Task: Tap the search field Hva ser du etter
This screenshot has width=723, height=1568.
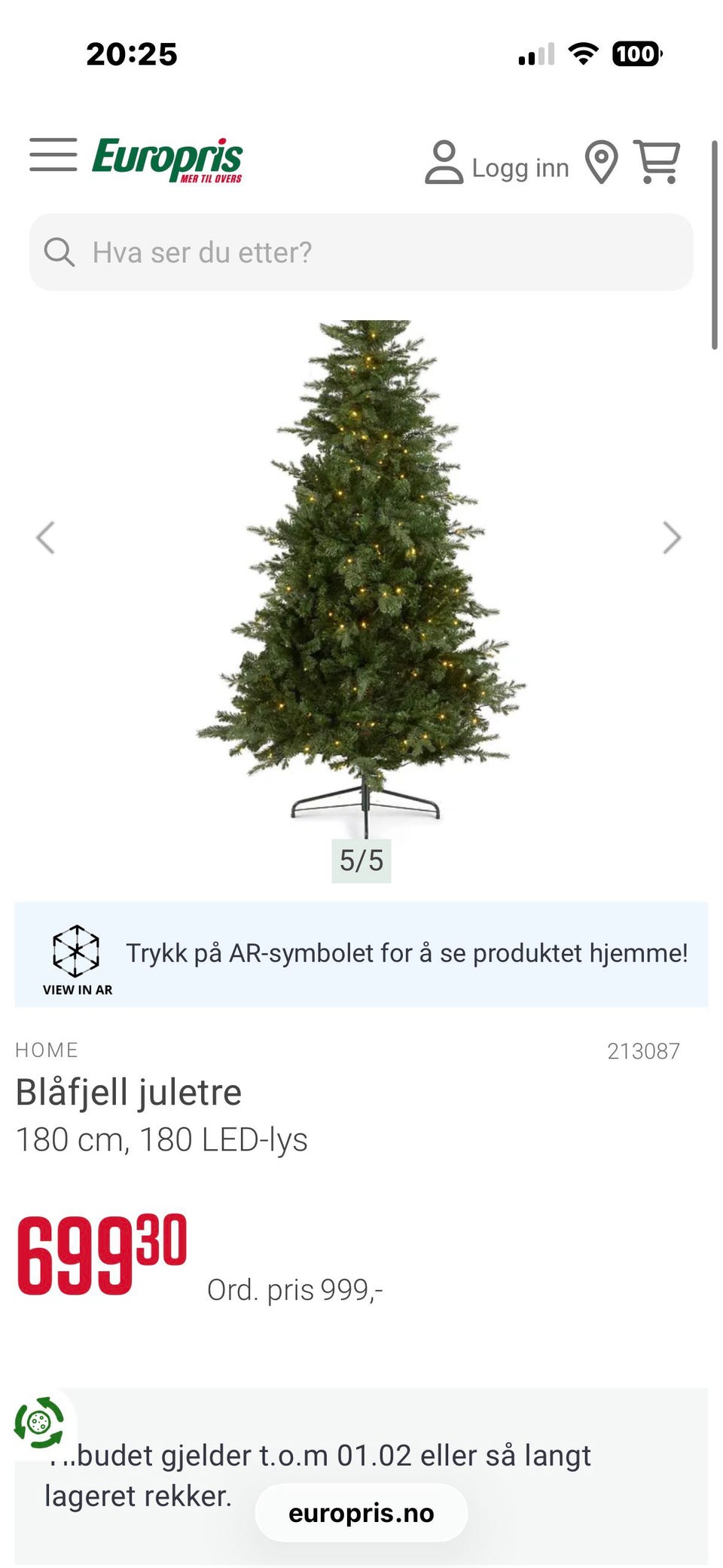Action: tap(360, 252)
